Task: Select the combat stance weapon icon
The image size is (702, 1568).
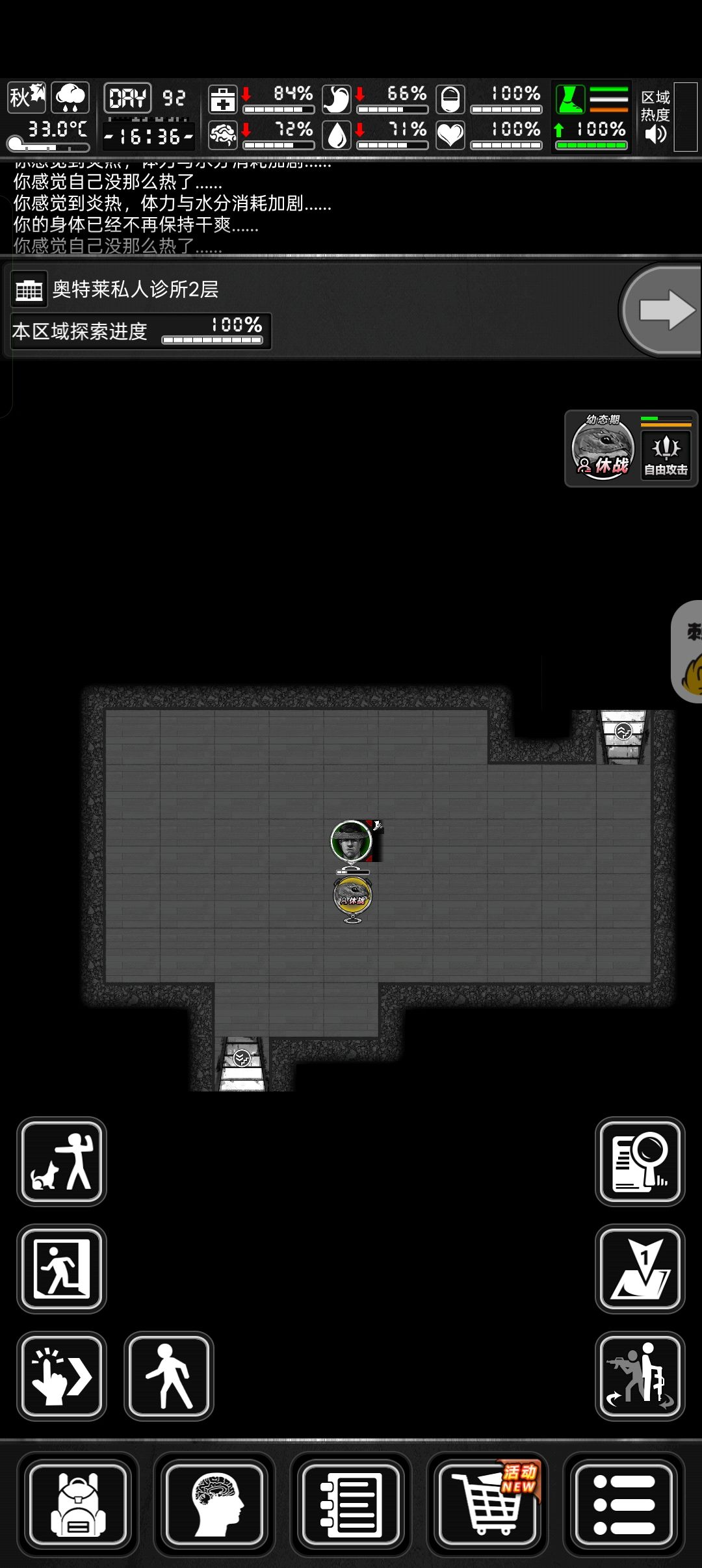Action: [x=640, y=1376]
